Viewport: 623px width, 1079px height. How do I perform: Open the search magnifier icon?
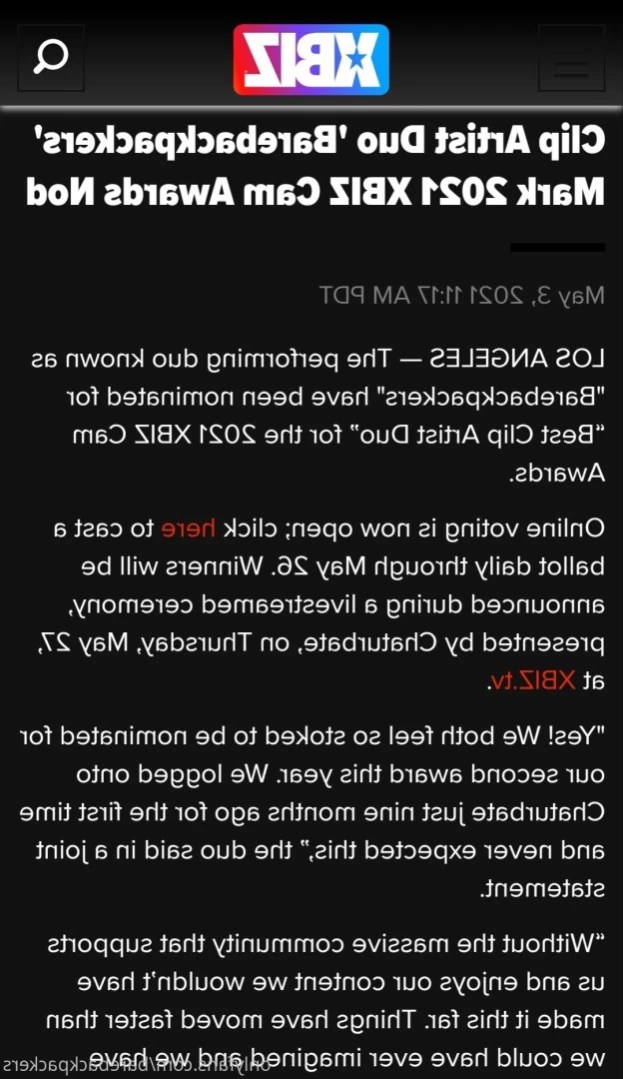point(51,58)
